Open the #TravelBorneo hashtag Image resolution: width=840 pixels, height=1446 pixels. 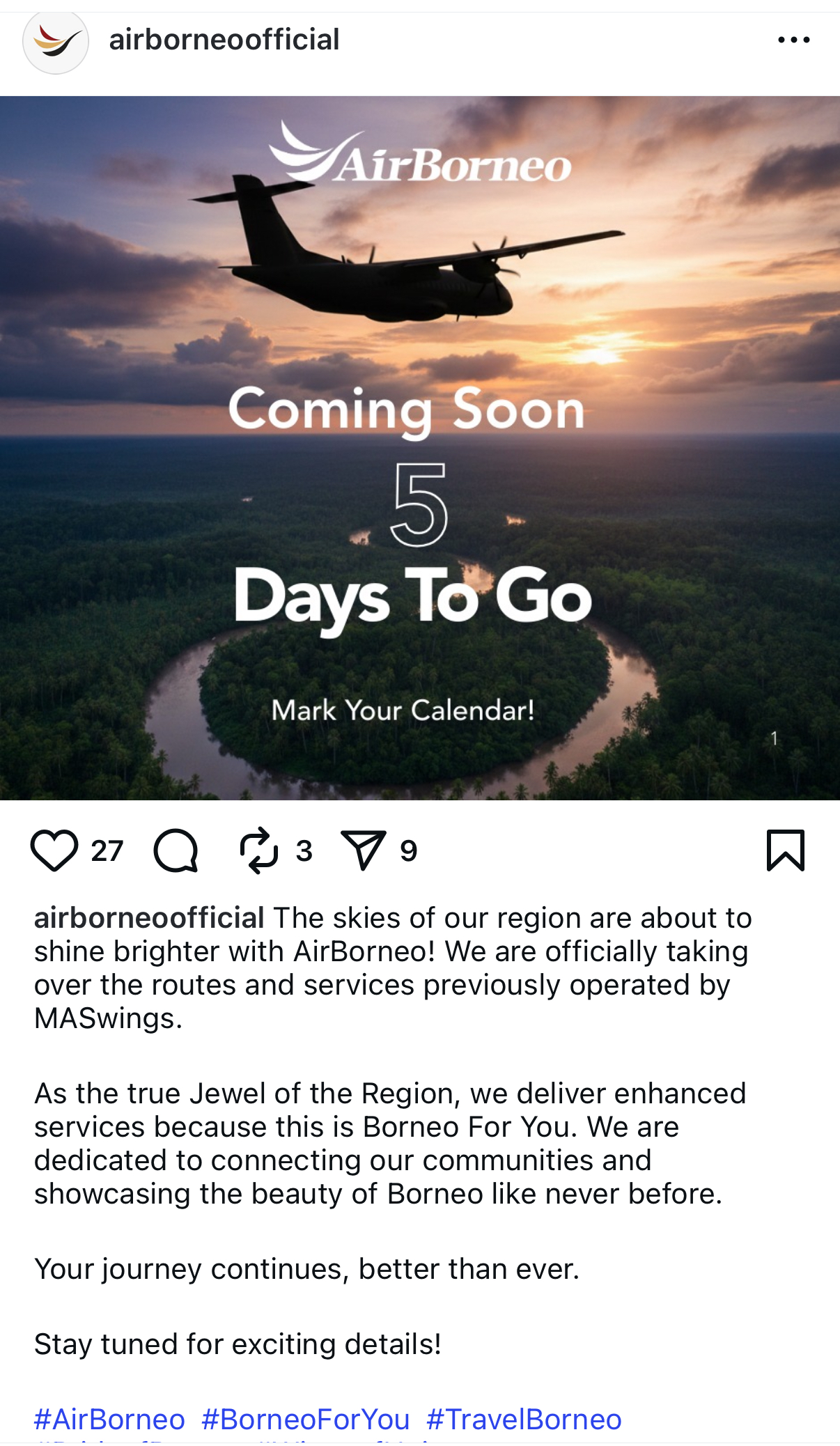[524, 1419]
